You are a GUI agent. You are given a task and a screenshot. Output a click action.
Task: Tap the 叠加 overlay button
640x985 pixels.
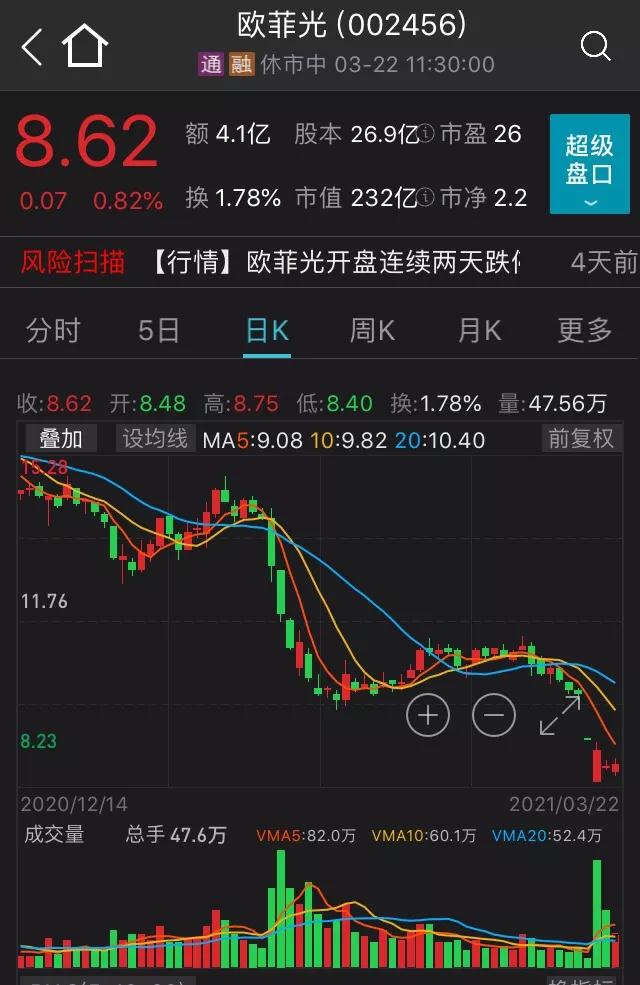60,439
